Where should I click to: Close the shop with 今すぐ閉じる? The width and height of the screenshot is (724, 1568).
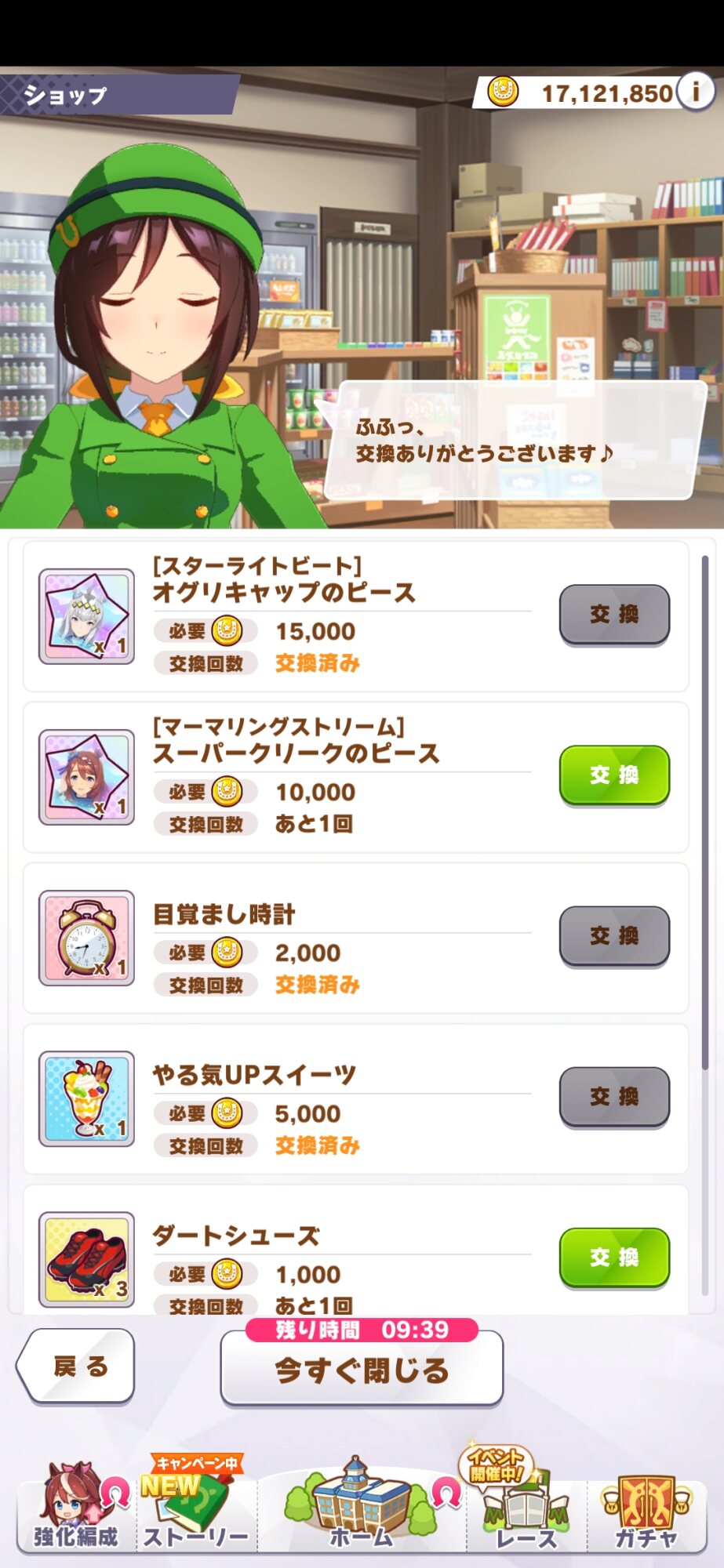(x=362, y=1370)
